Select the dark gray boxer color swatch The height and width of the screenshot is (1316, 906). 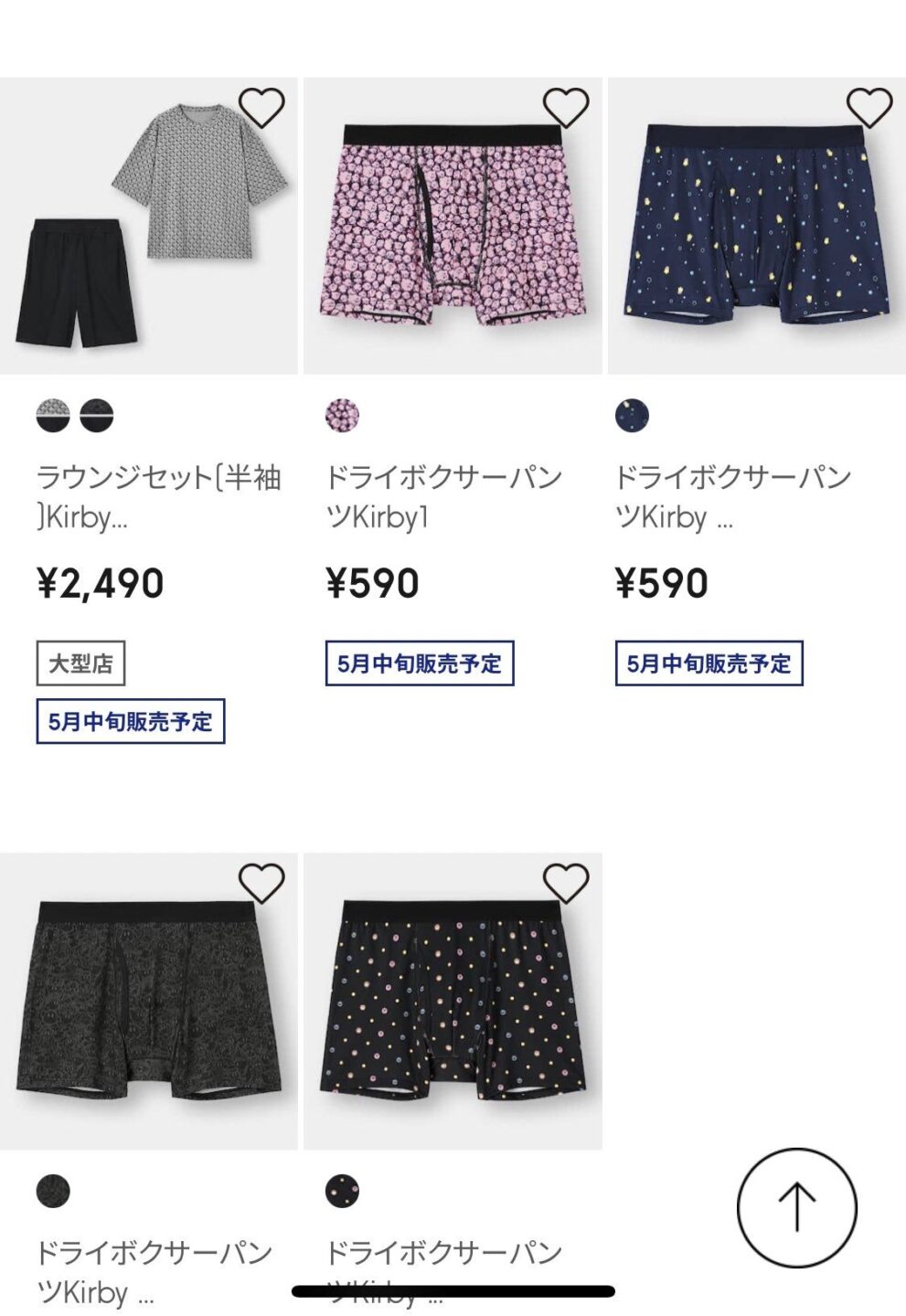click(53, 1191)
